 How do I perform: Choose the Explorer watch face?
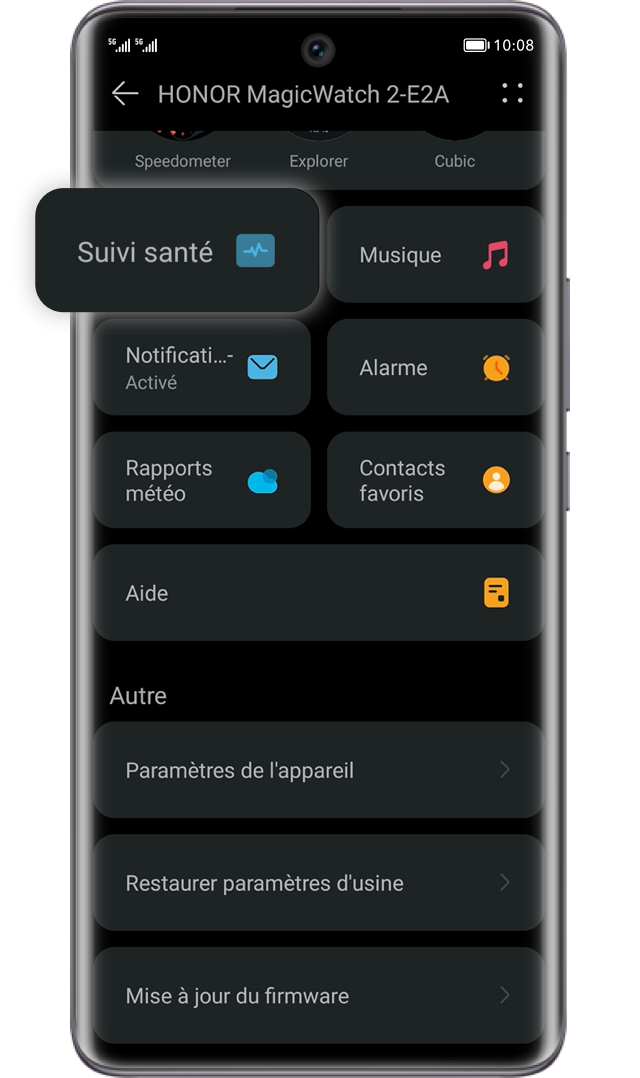318,151
